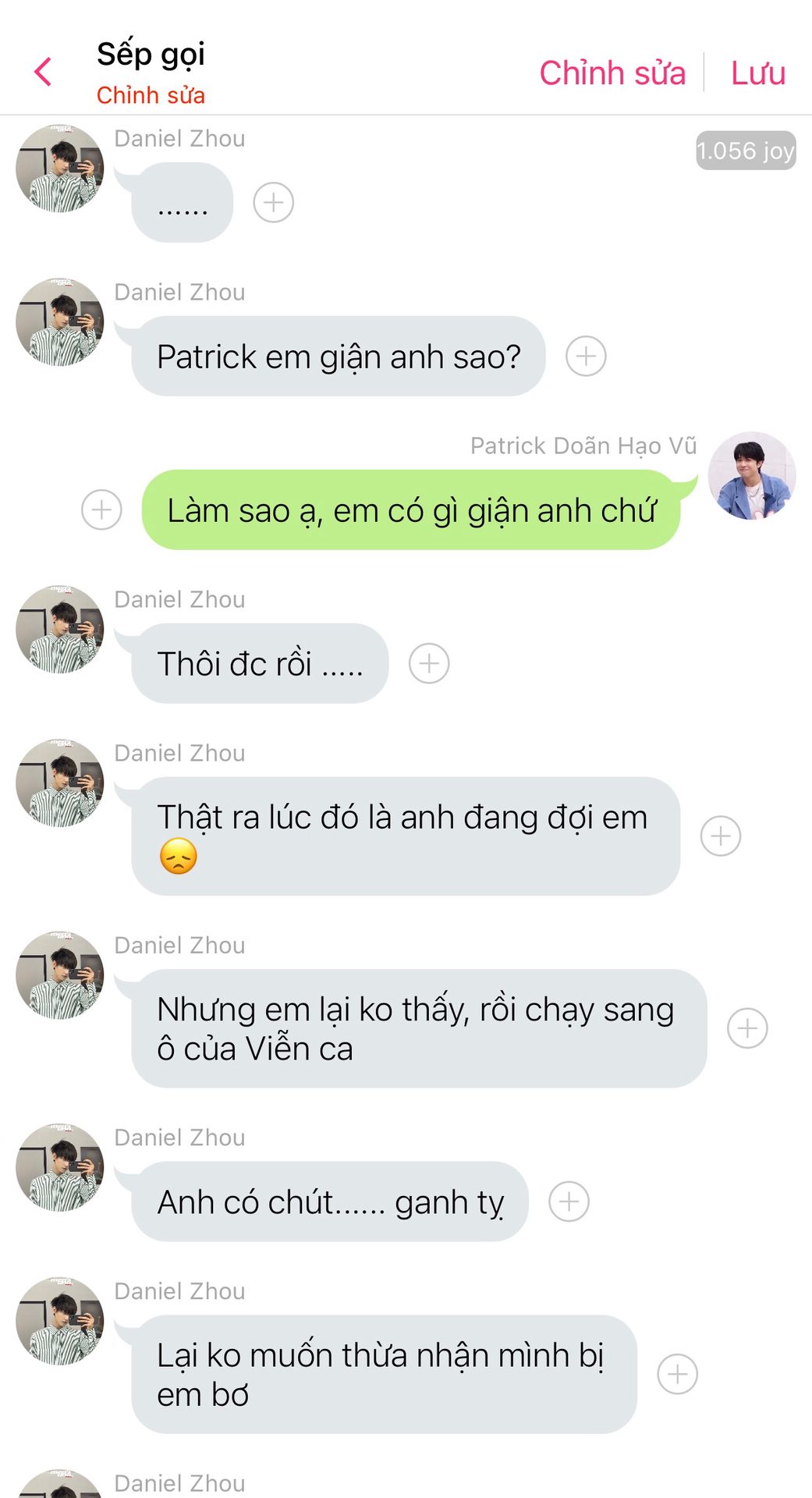Tap plus beside "Lại ko muốn thừa nhận" bubble
812x1498 pixels.
[x=678, y=1375]
